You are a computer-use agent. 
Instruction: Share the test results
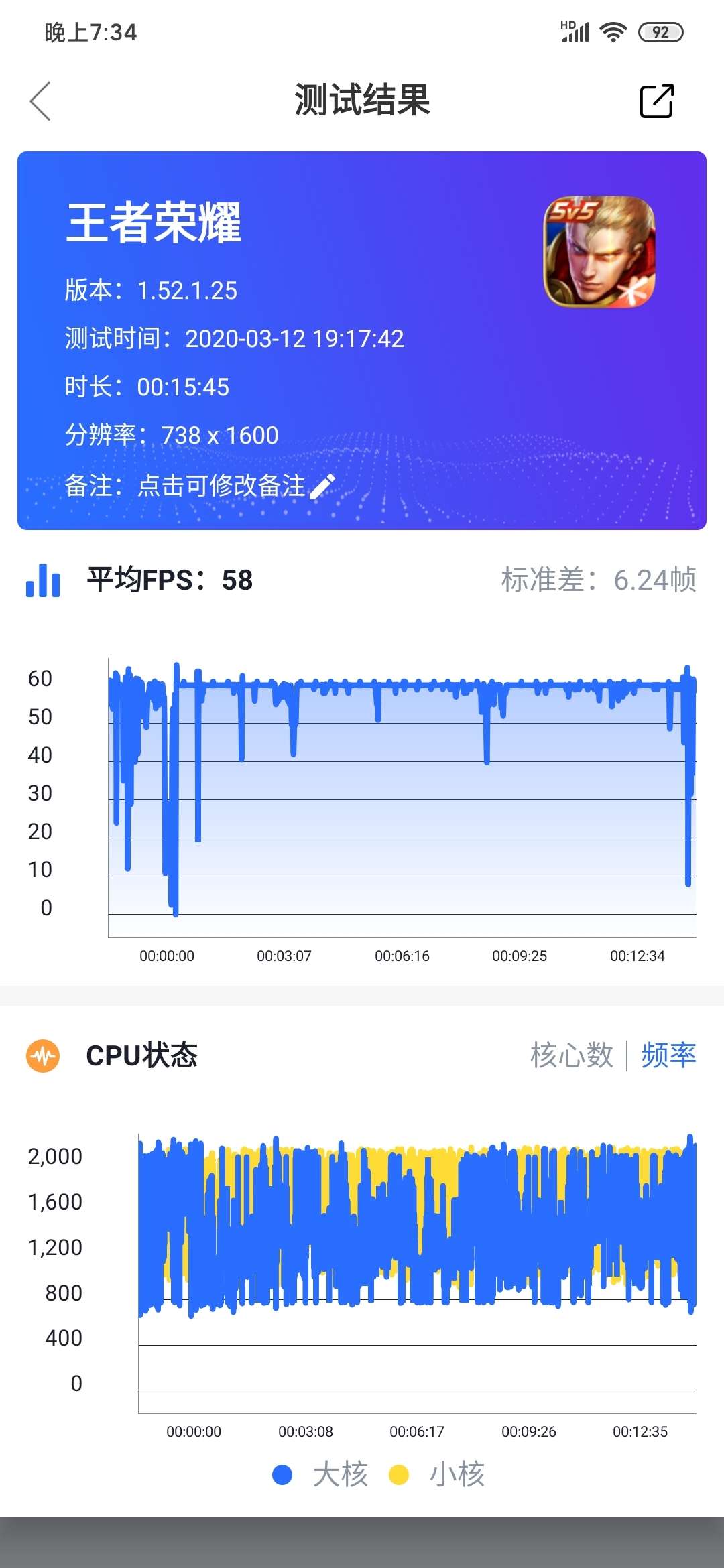point(656,101)
